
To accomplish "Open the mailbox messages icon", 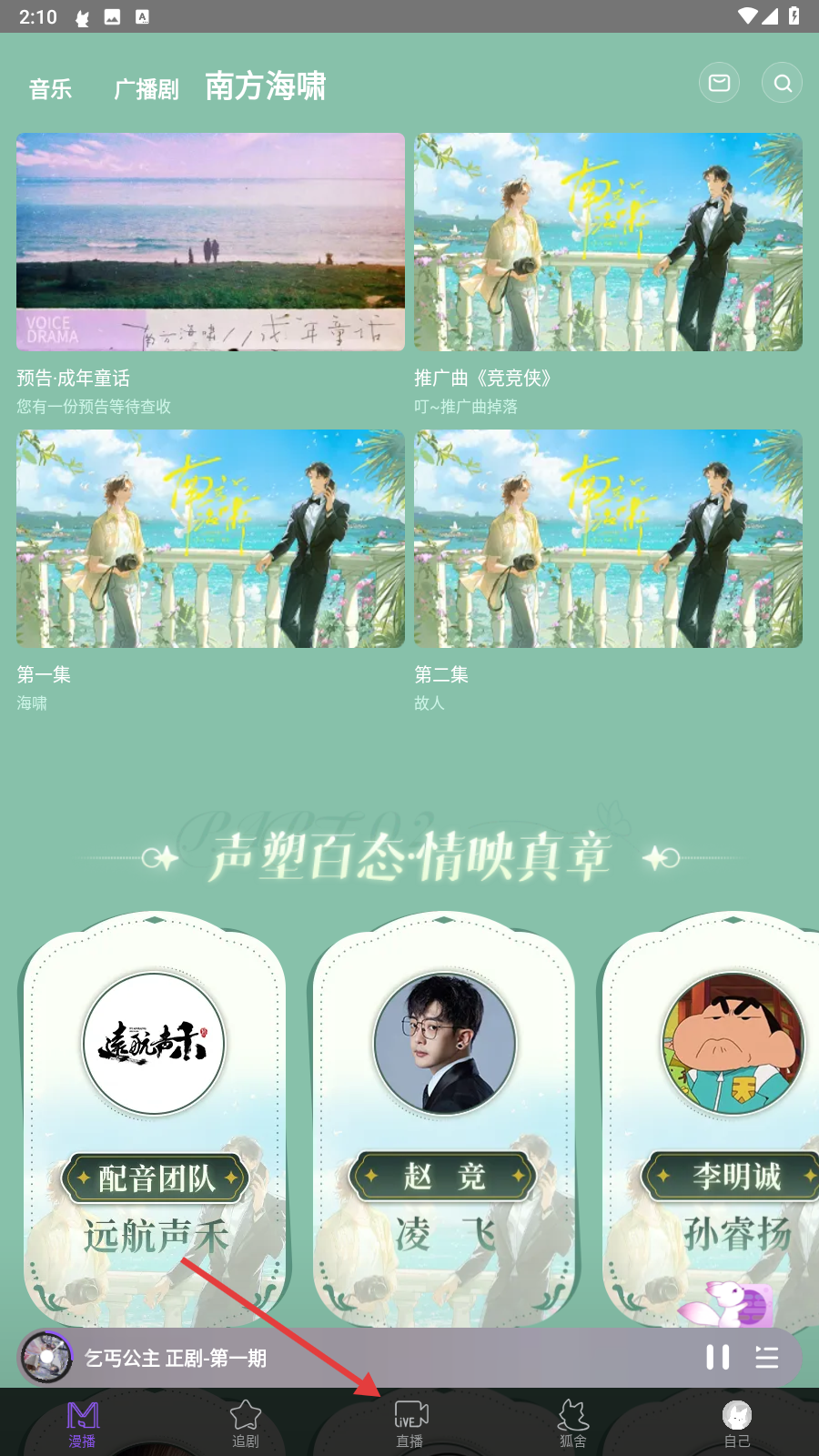I will pyautogui.click(x=719, y=84).
